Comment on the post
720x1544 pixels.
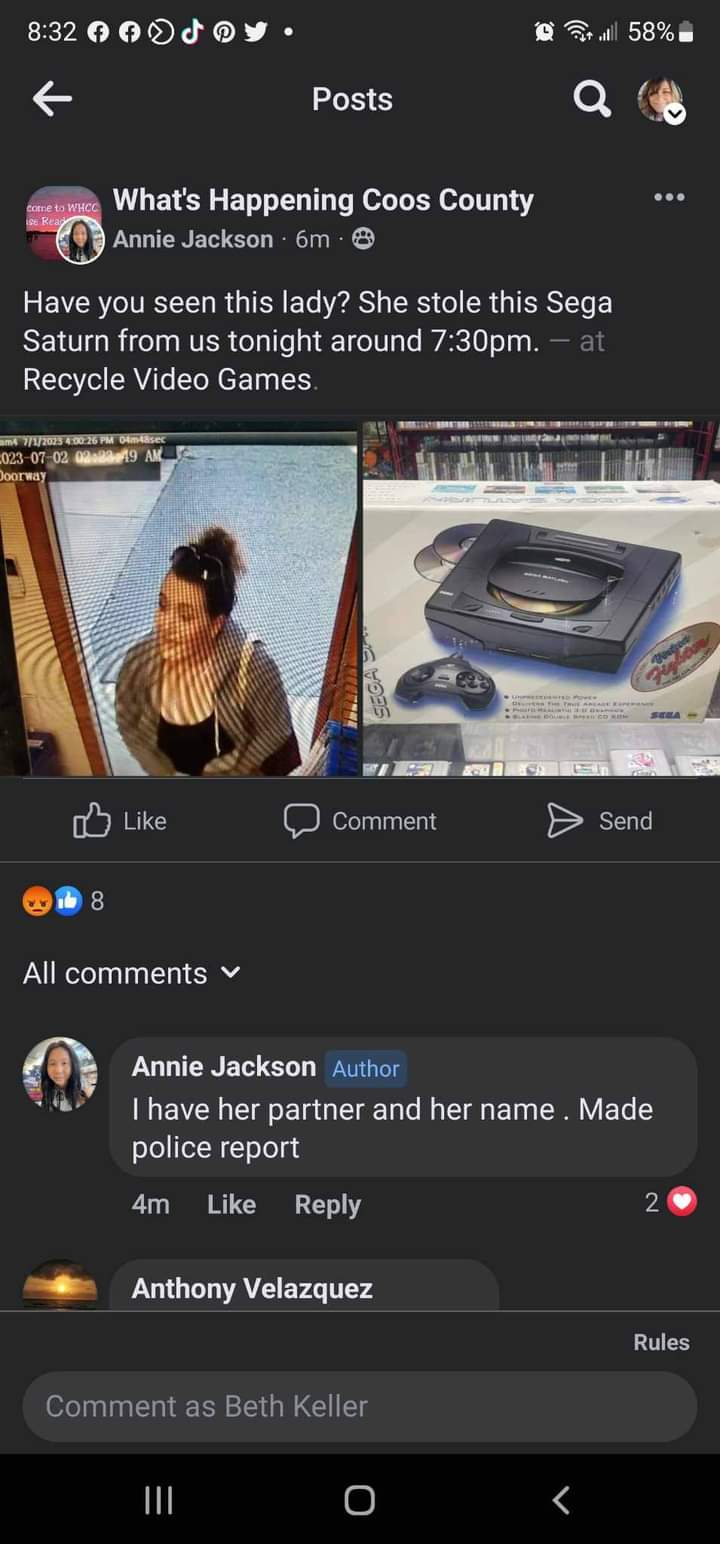[x=360, y=821]
